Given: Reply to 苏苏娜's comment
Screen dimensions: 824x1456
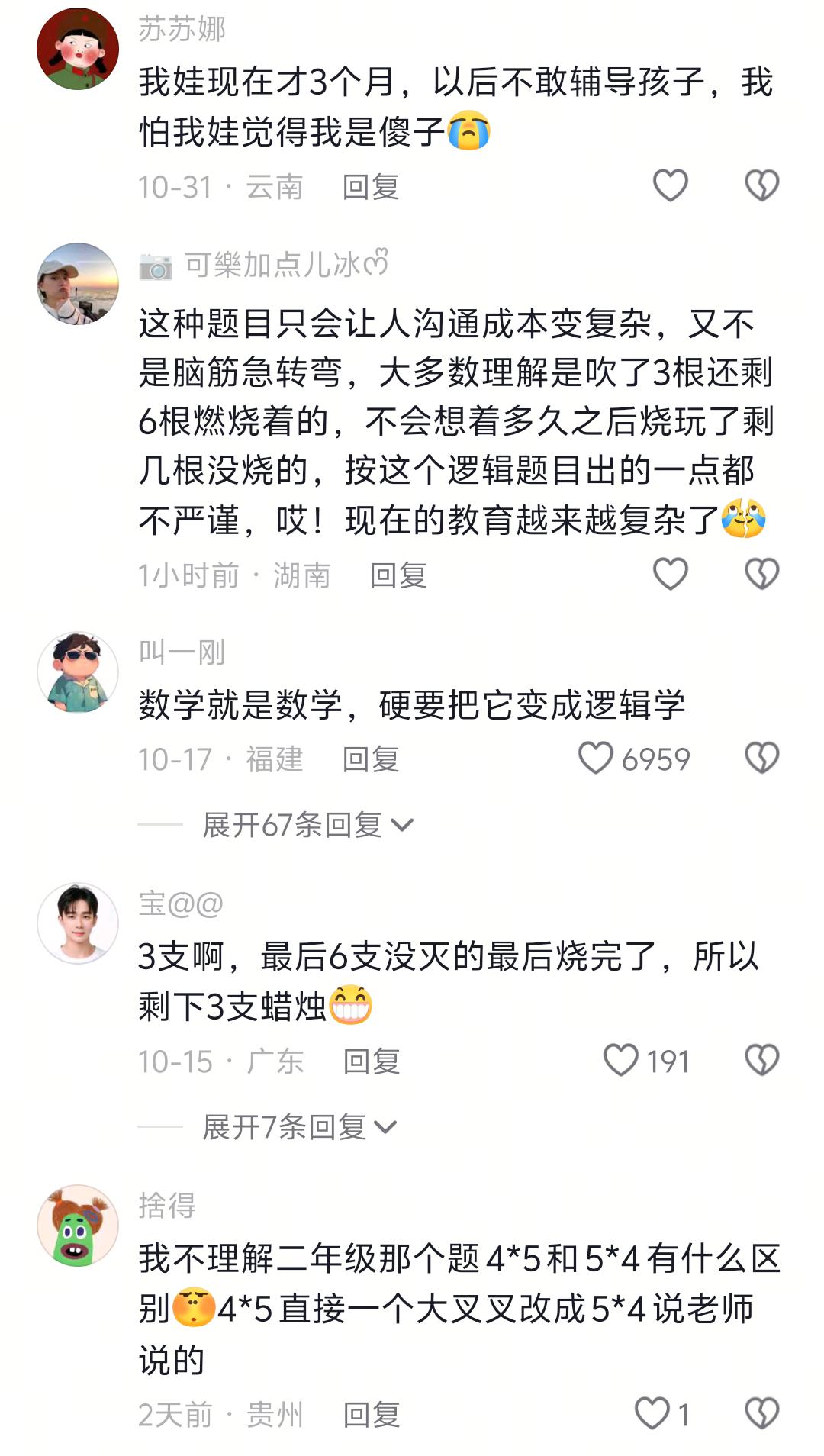Looking at the screenshot, I should (371, 187).
